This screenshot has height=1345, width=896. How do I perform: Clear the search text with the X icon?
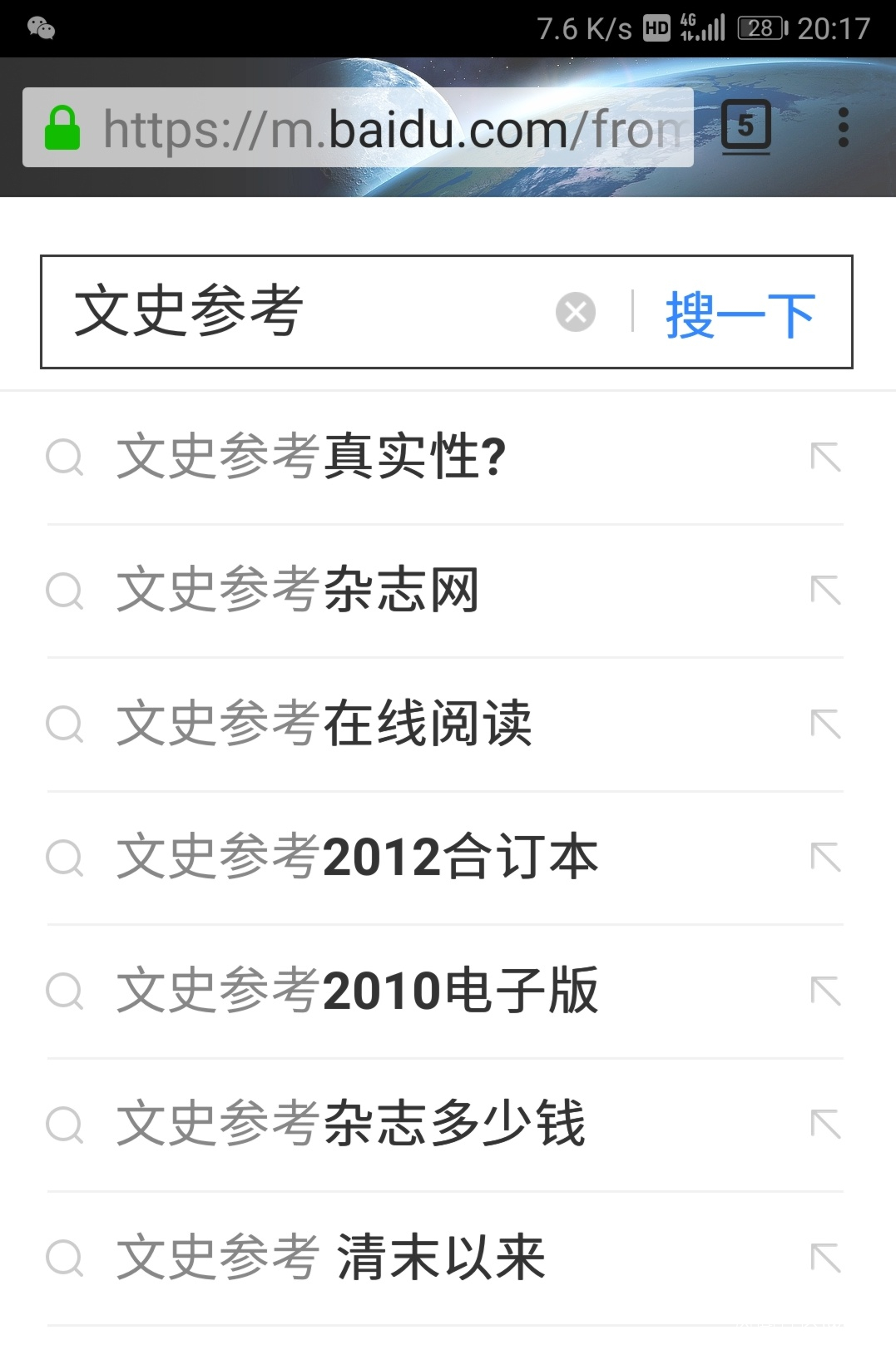(x=576, y=313)
